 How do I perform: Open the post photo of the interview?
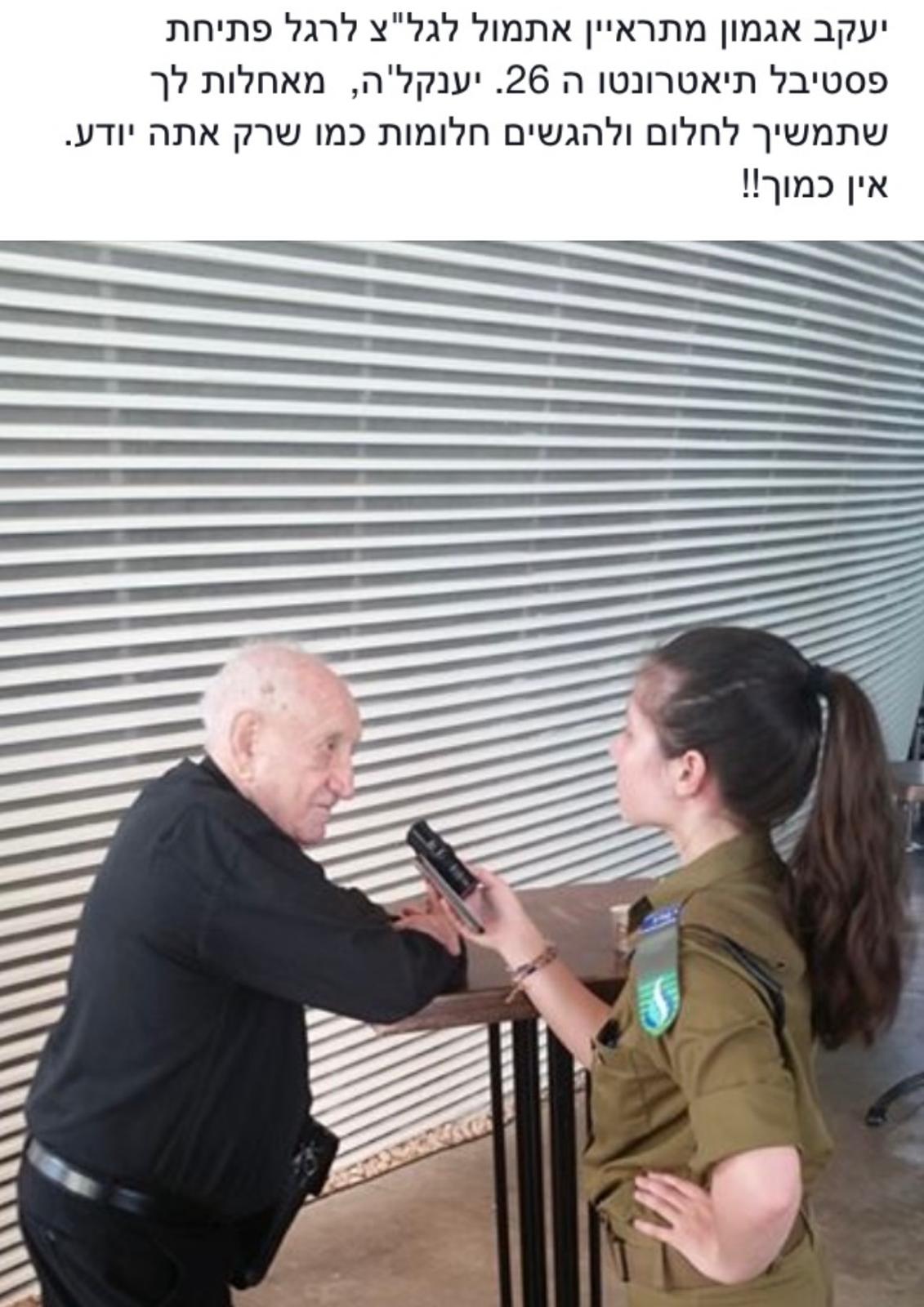(x=462, y=772)
